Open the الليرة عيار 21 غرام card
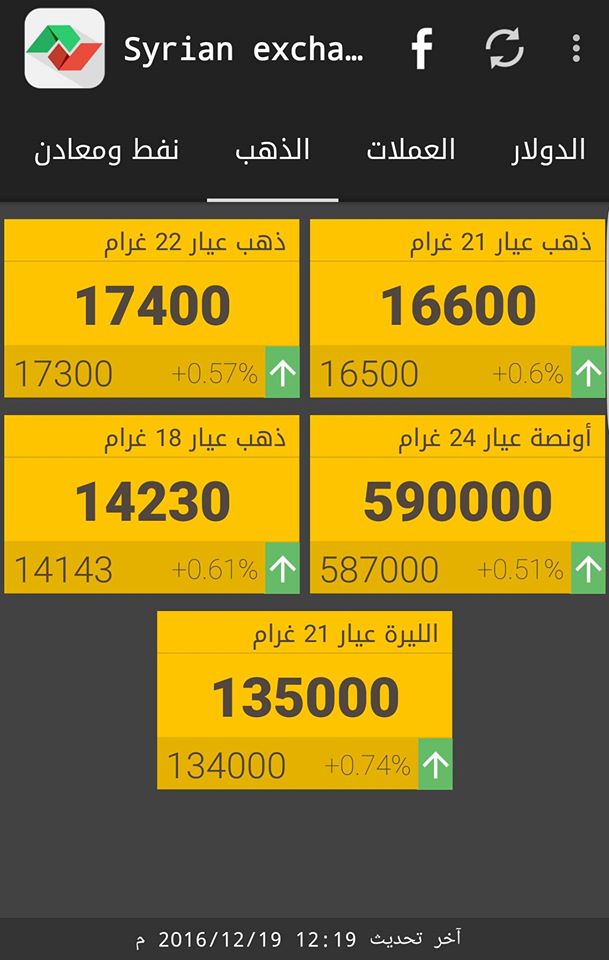Image resolution: width=609 pixels, height=960 pixels. (x=305, y=700)
